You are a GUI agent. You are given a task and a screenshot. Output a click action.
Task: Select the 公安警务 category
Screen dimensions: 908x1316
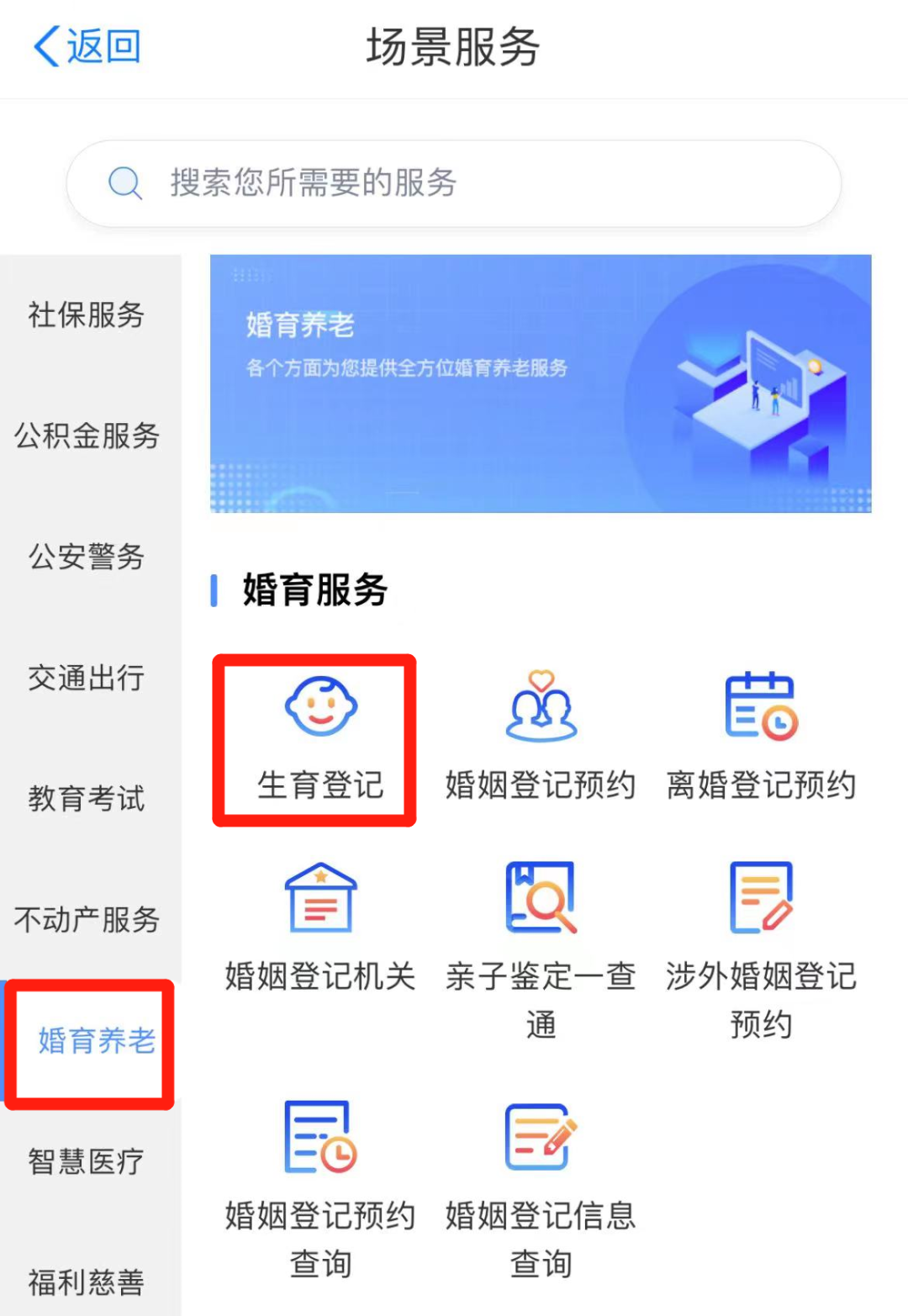87,557
